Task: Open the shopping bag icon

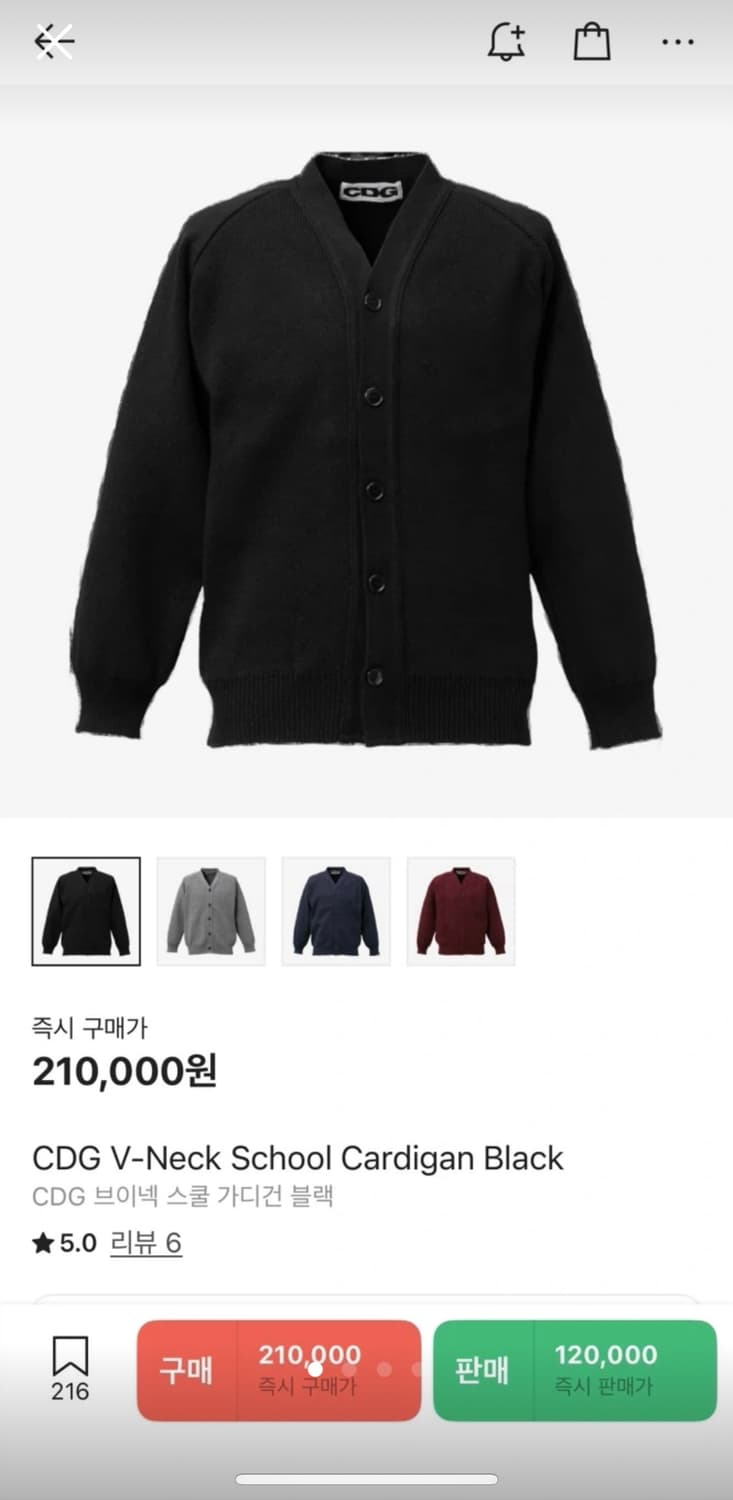Action: click(x=592, y=43)
